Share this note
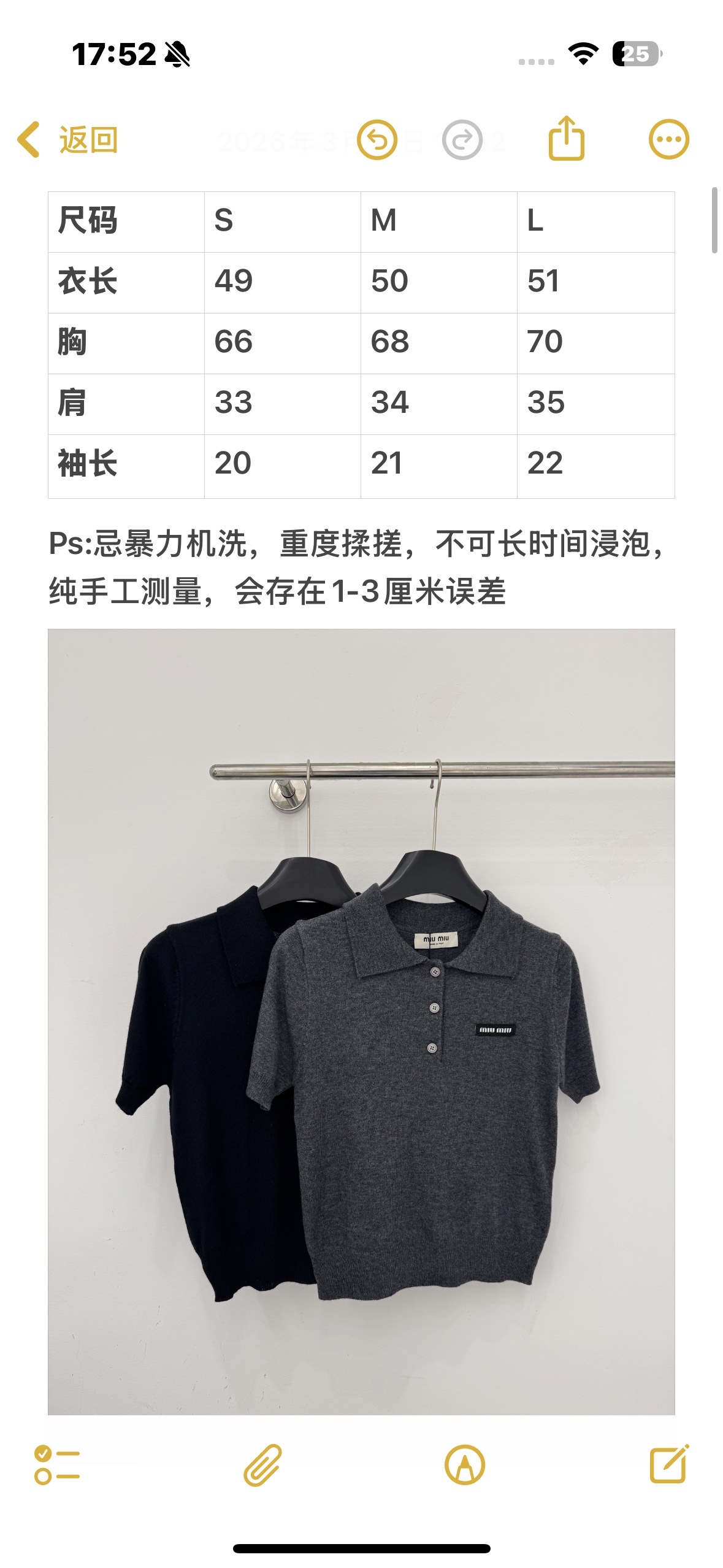Image resolution: width=723 pixels, height=1568 pixels. tap(566, 139)
